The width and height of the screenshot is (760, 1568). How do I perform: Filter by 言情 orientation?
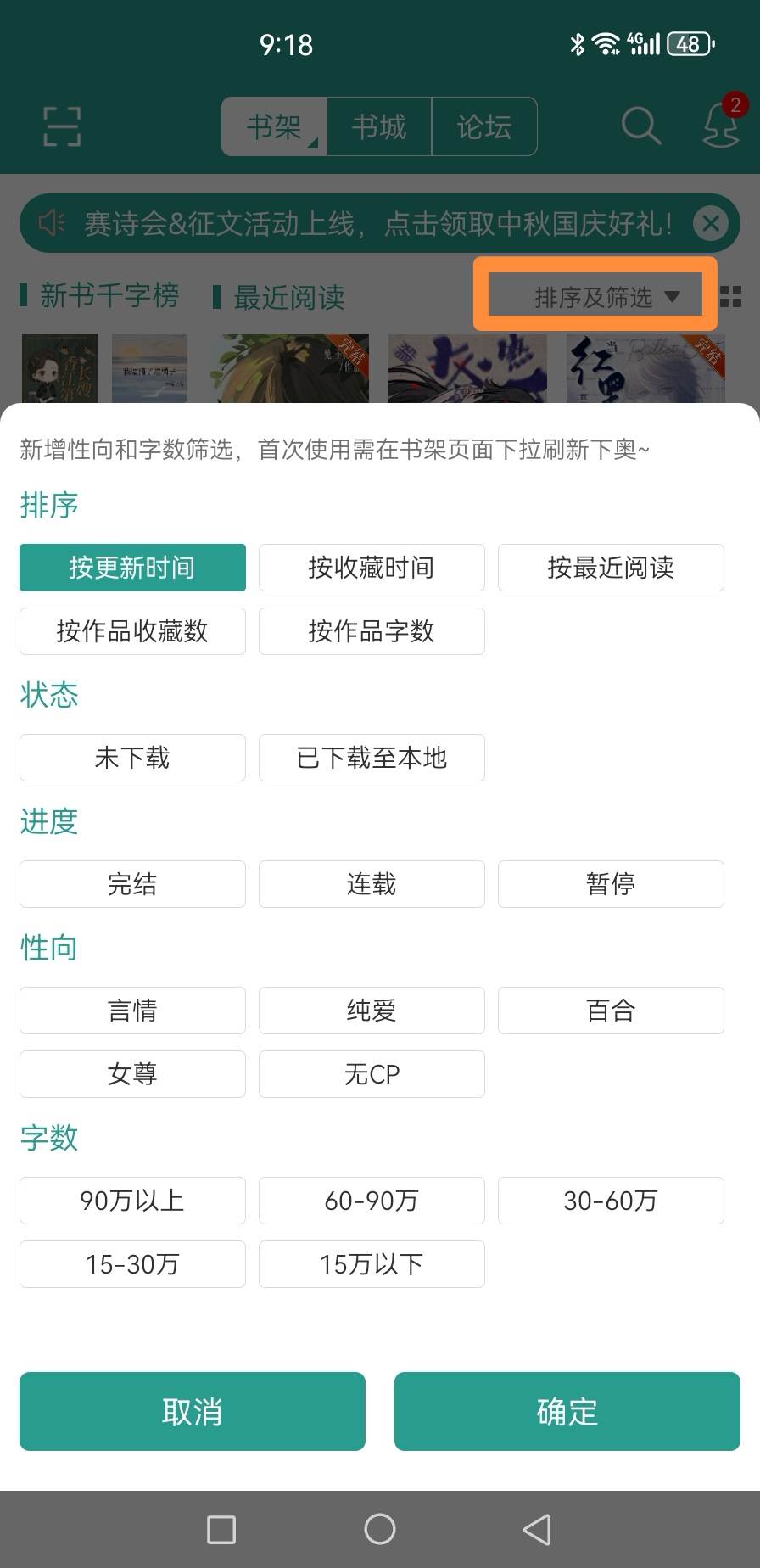point(132,1011)
